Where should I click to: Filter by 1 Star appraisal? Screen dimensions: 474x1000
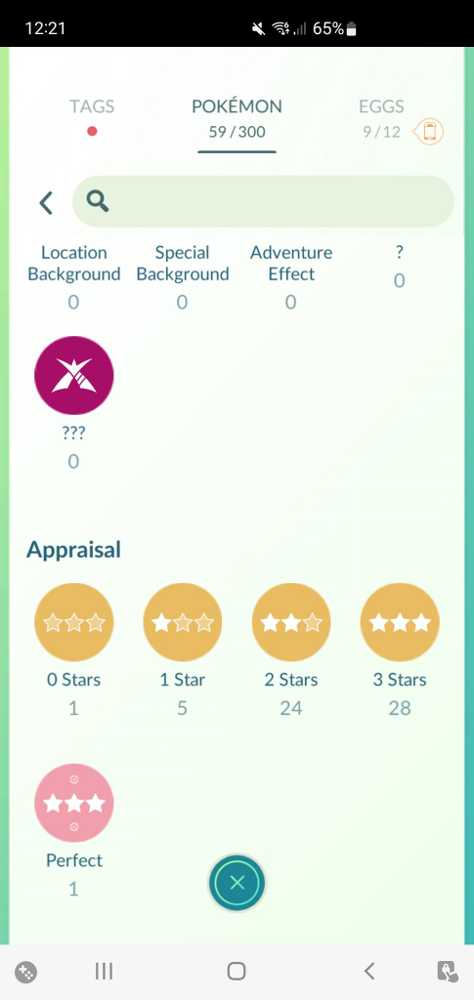click(x=182, y=622)
